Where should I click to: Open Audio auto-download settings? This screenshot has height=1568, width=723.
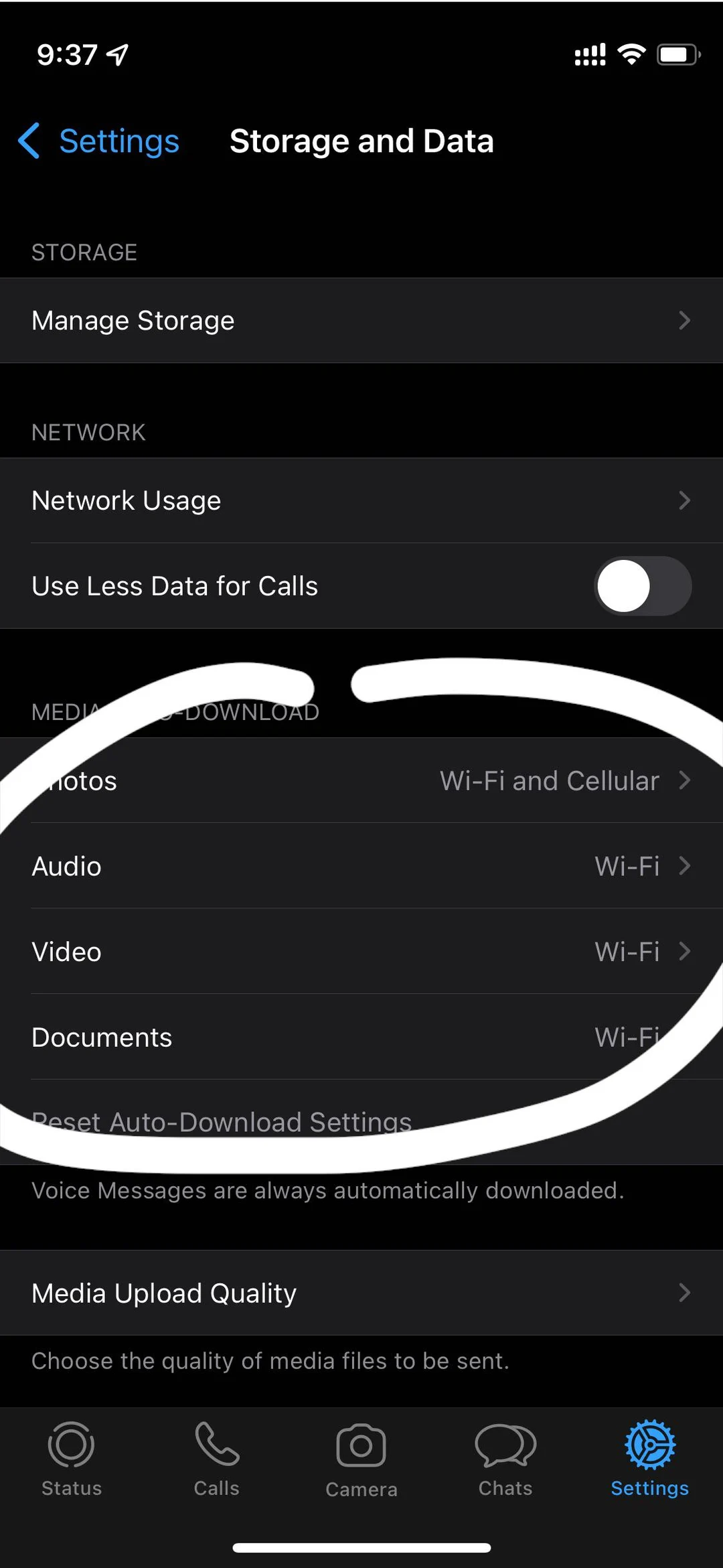pos(361,866)
